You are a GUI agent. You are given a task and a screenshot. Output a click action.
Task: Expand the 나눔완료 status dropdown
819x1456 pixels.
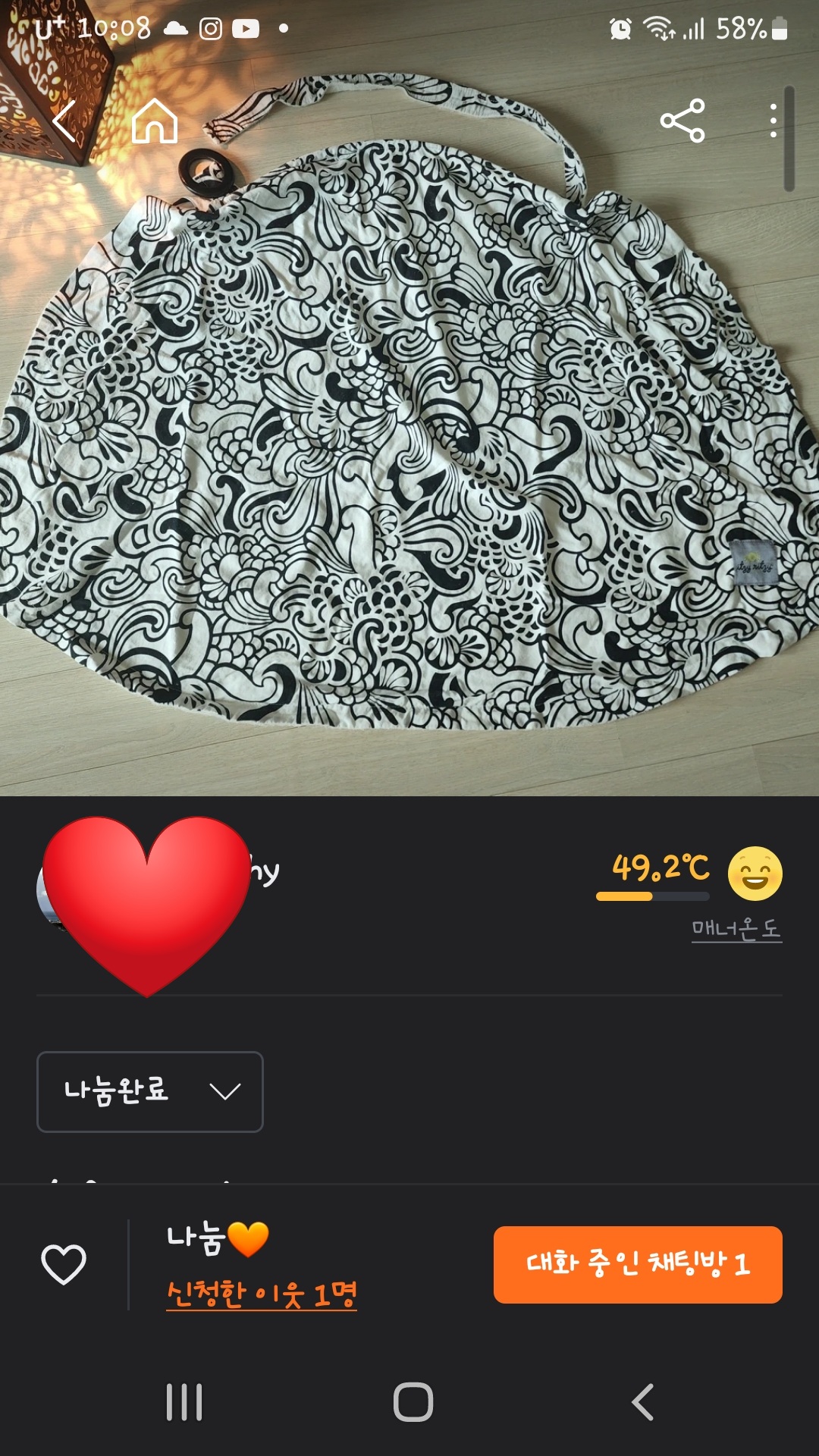[x=150, y=1091]
